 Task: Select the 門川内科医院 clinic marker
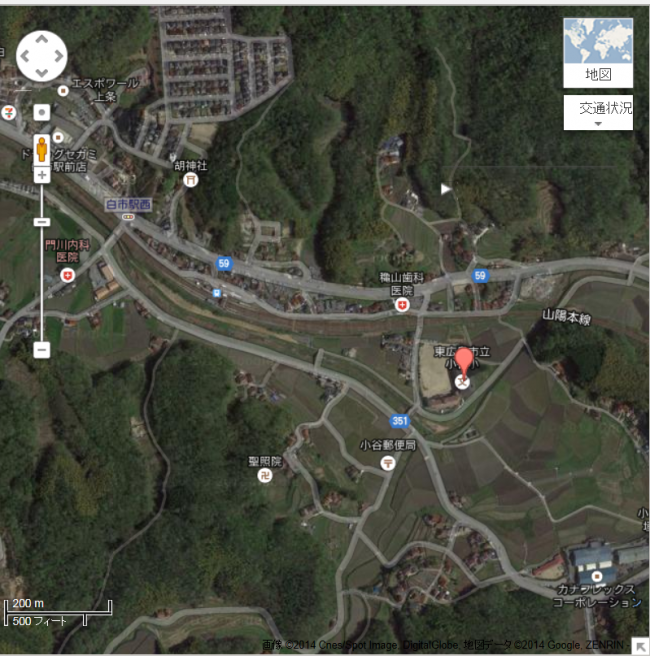[x=67, y=275]
